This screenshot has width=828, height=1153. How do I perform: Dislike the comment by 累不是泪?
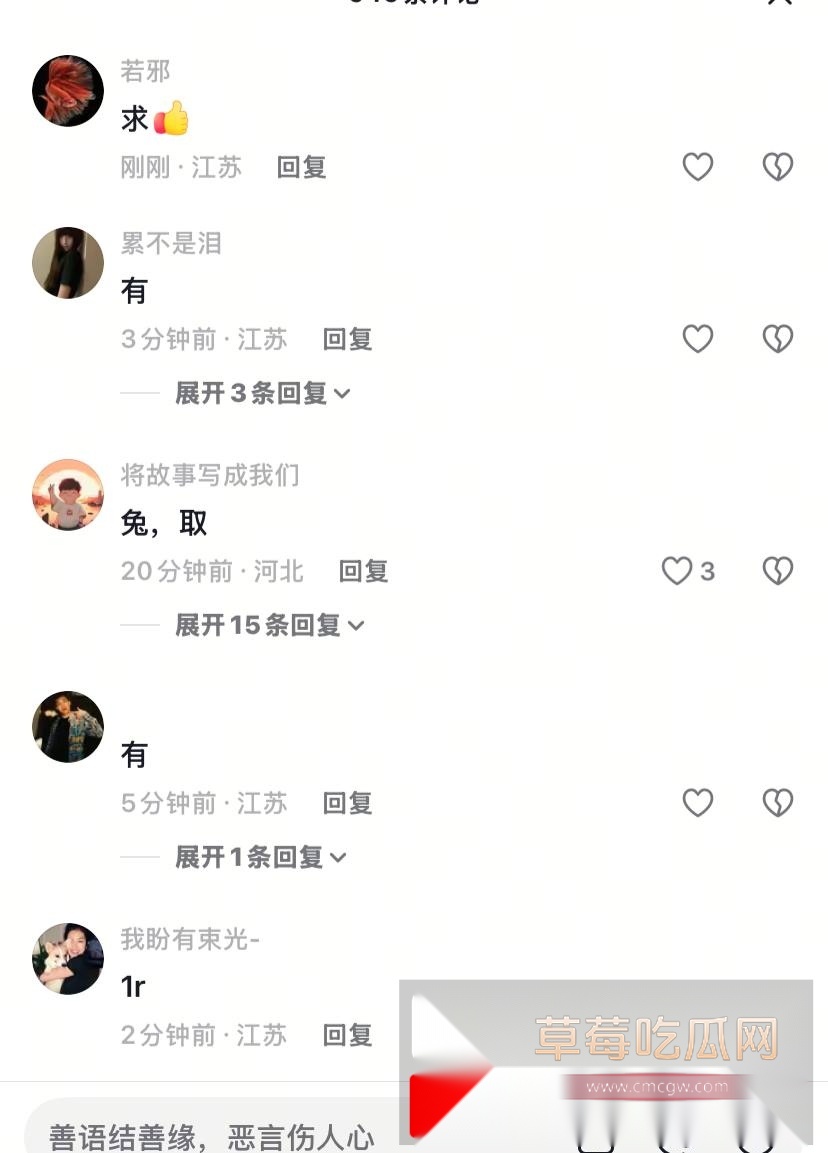coord(777,339)
